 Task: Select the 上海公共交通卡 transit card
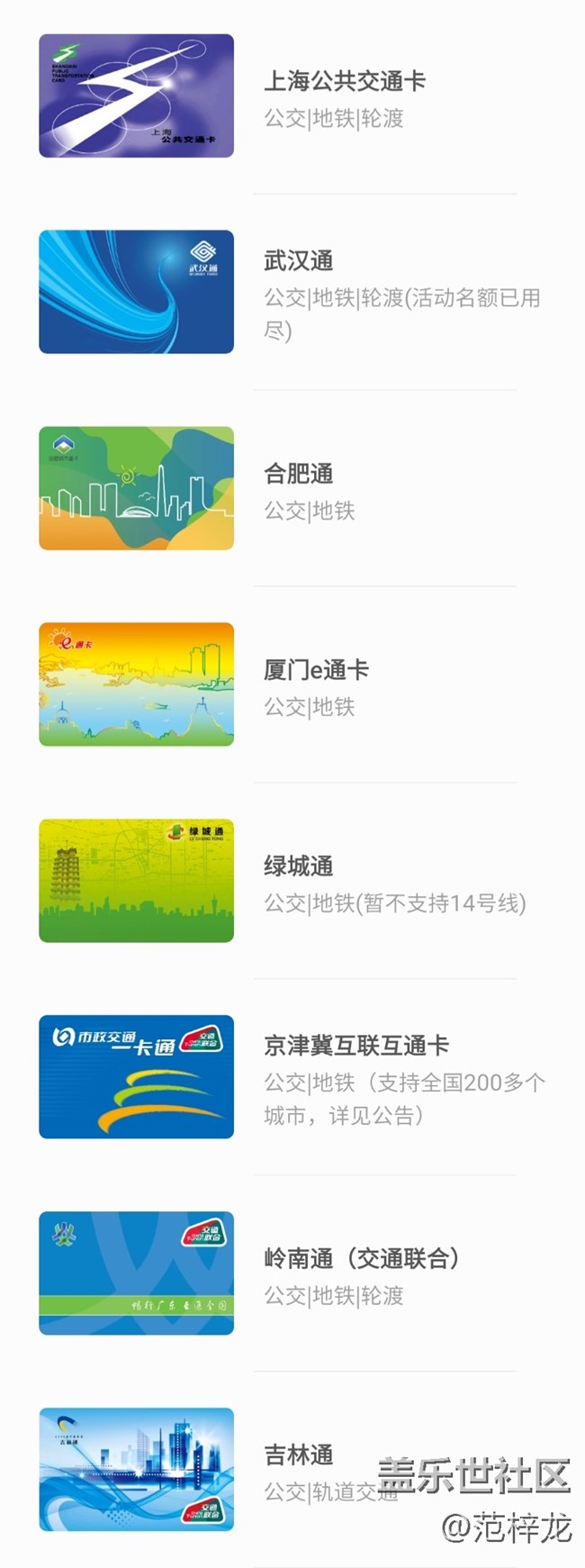(345, 82)
